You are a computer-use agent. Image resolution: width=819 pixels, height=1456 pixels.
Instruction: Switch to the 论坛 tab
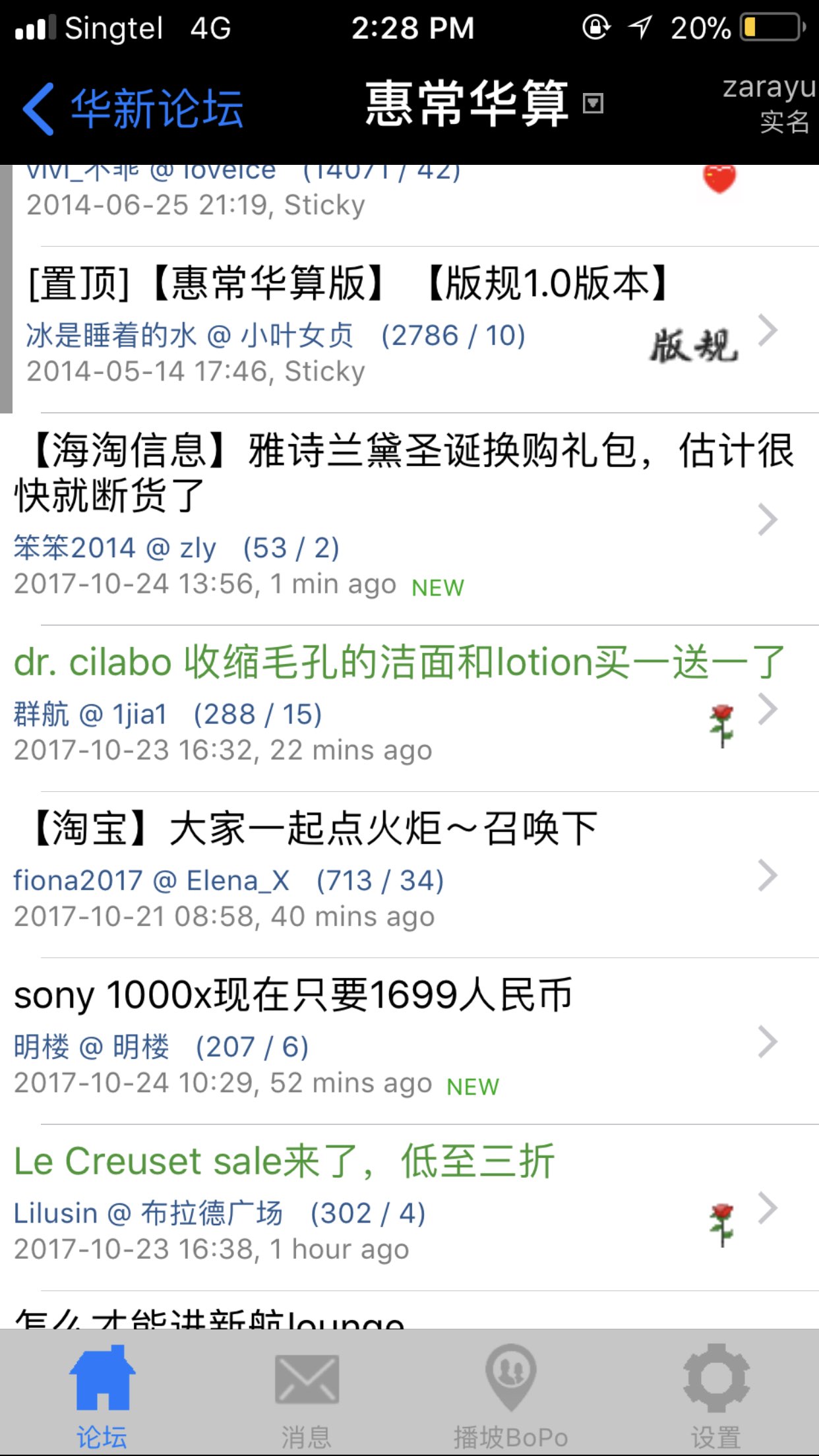coord(102,1391)
